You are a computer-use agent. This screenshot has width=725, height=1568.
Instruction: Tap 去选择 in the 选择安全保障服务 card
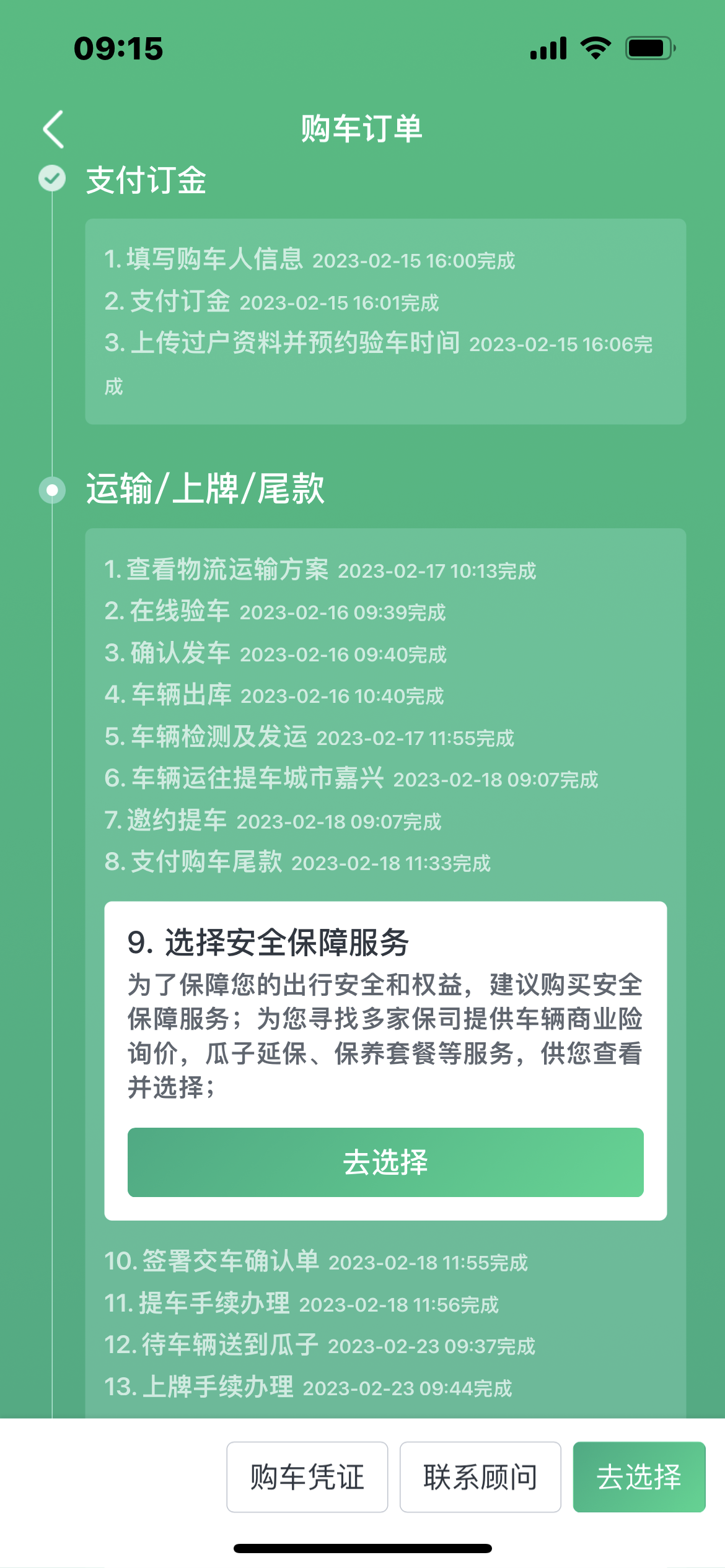(x=385, y=1162)
